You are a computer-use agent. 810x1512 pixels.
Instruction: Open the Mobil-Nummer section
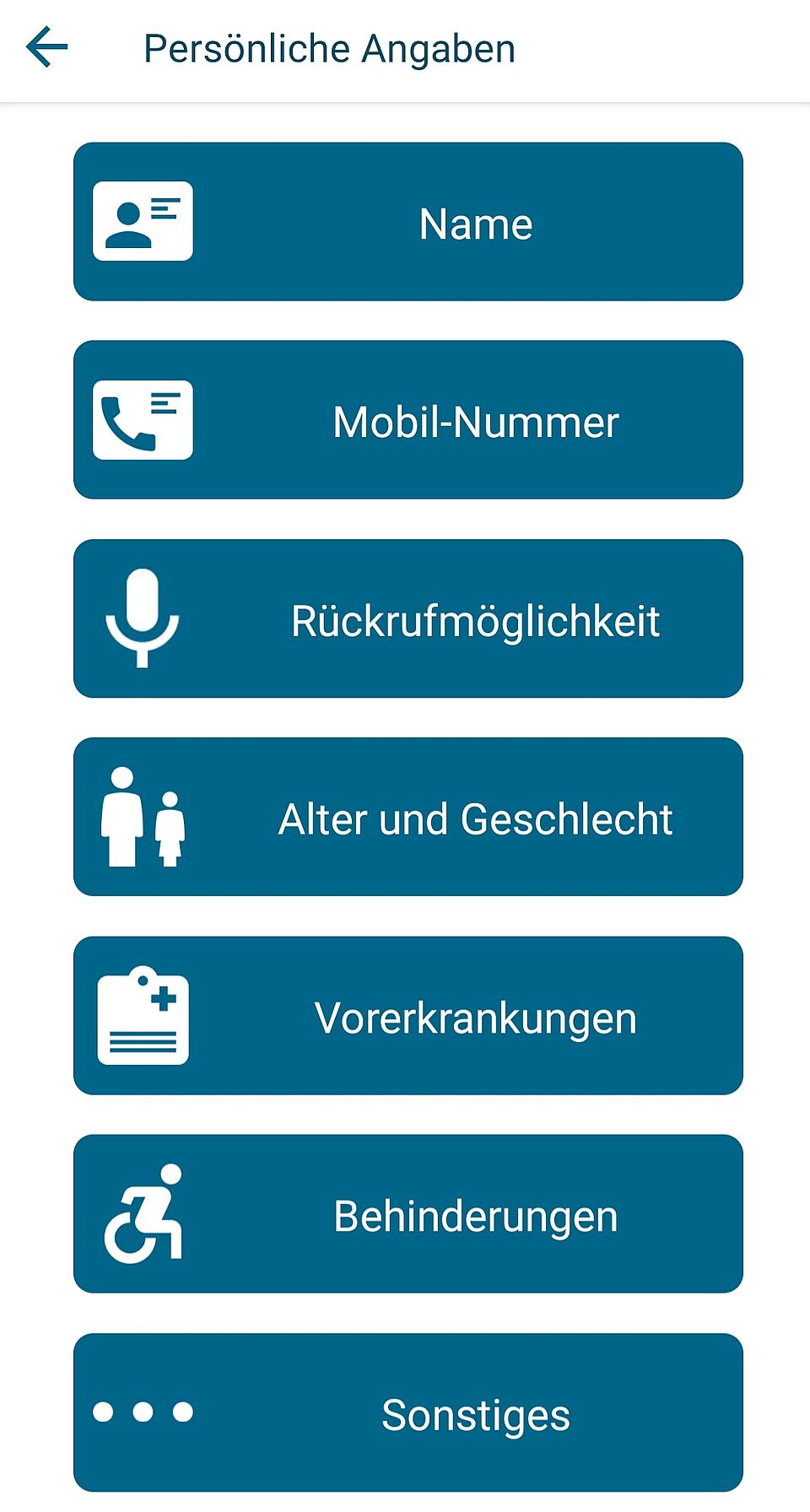408,420
